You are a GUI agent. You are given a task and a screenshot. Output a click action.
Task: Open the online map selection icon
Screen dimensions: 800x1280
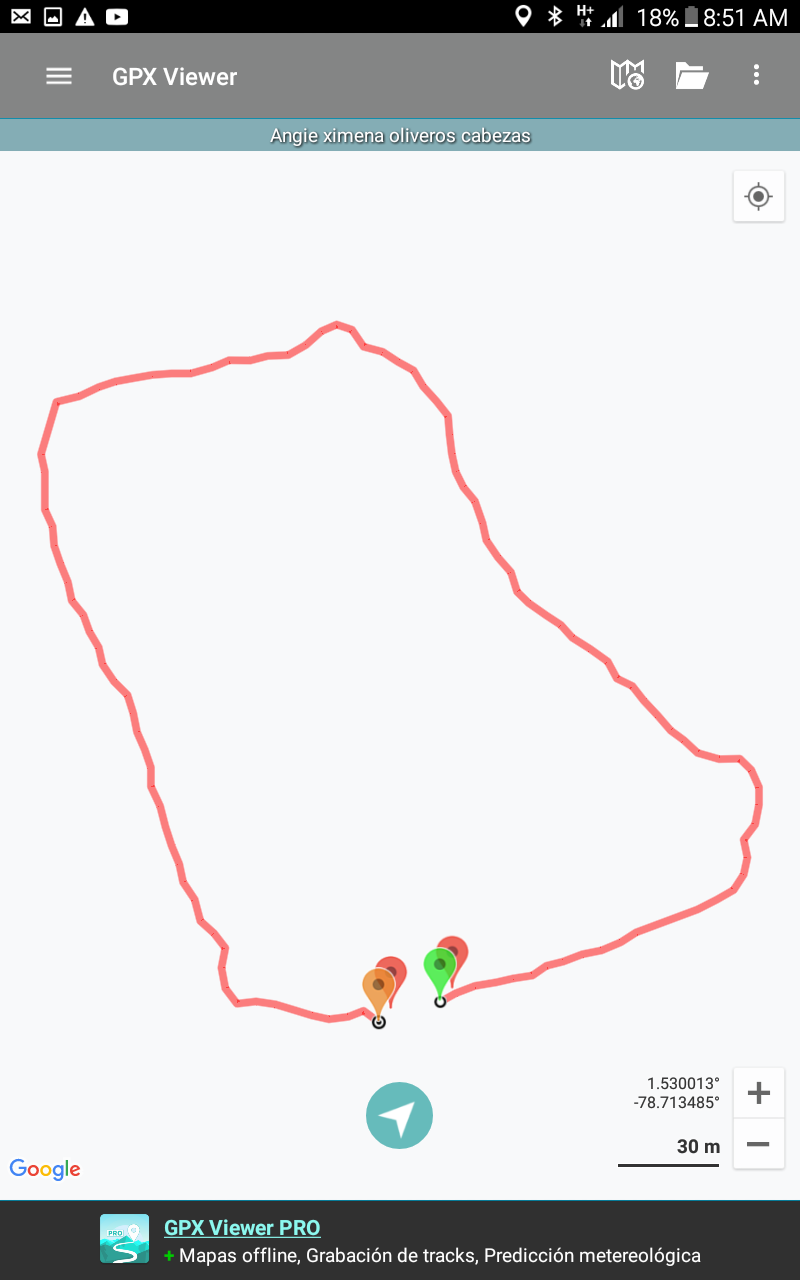pyautogui.click(x=627, y=75)
